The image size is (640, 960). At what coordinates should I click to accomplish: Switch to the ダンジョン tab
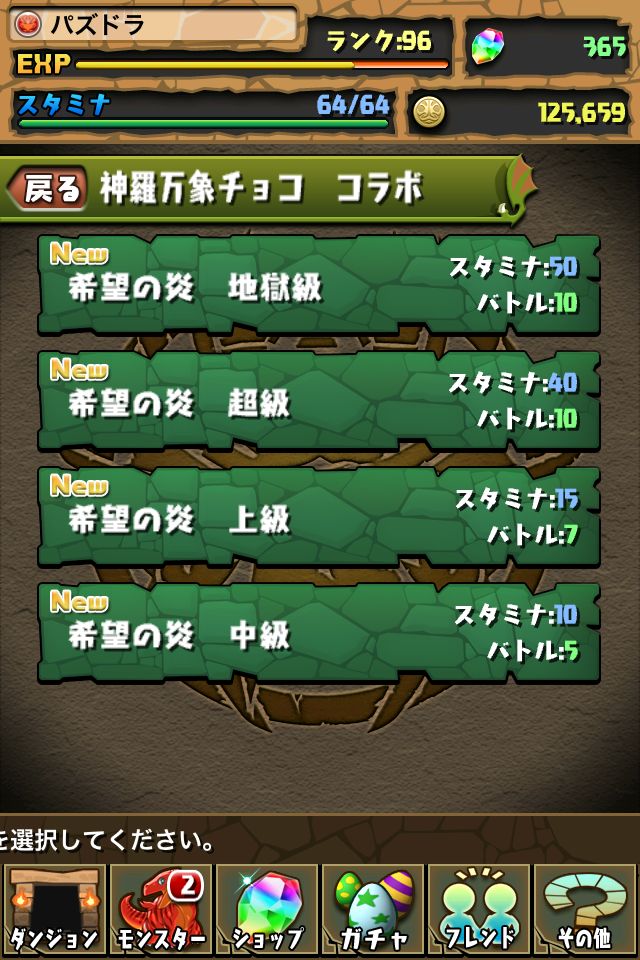click(55, 909)
